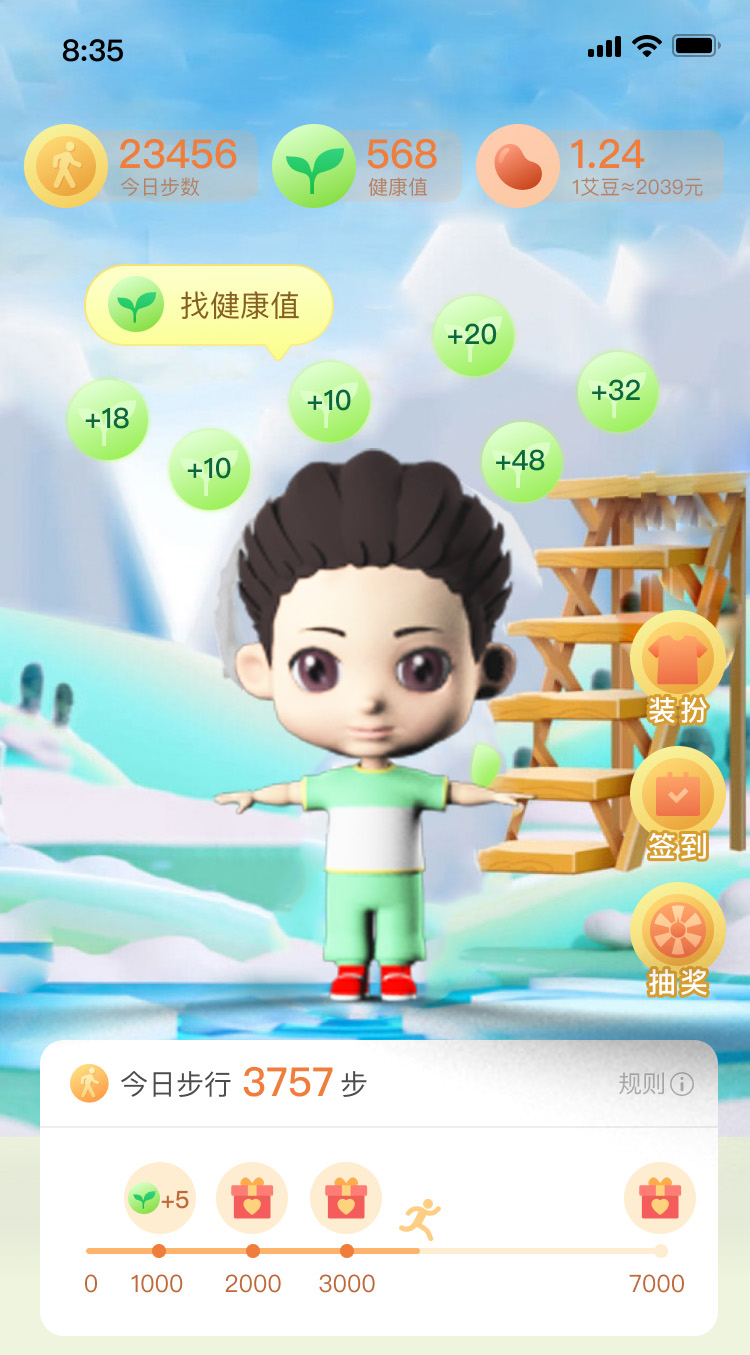
Task: Claim the +5 reward at 1000 steps
Action: coord(159,1198)
